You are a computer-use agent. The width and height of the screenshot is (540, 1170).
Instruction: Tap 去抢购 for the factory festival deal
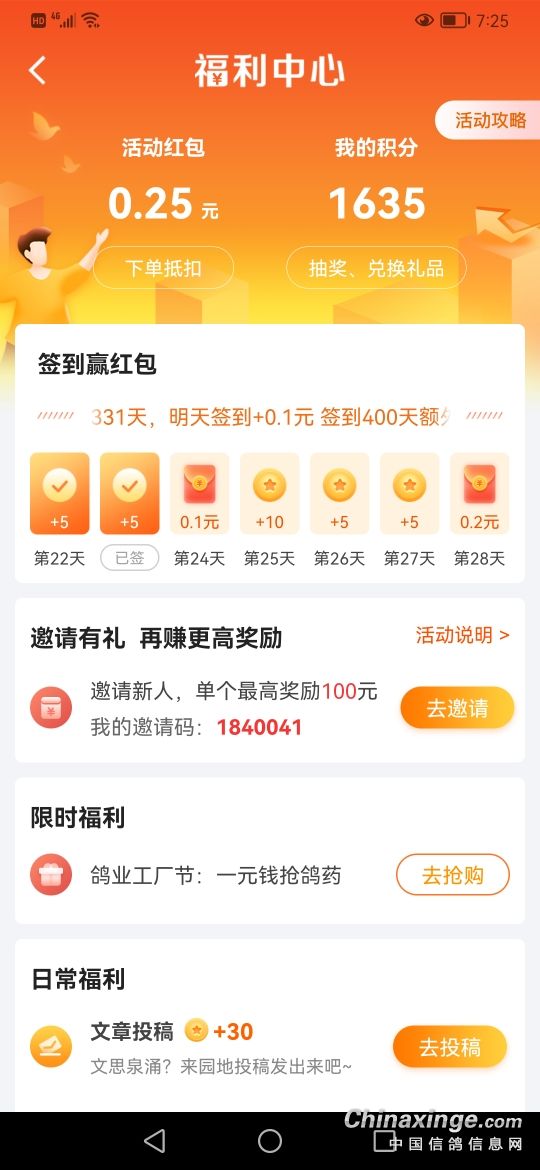click(x=453, y=875)
